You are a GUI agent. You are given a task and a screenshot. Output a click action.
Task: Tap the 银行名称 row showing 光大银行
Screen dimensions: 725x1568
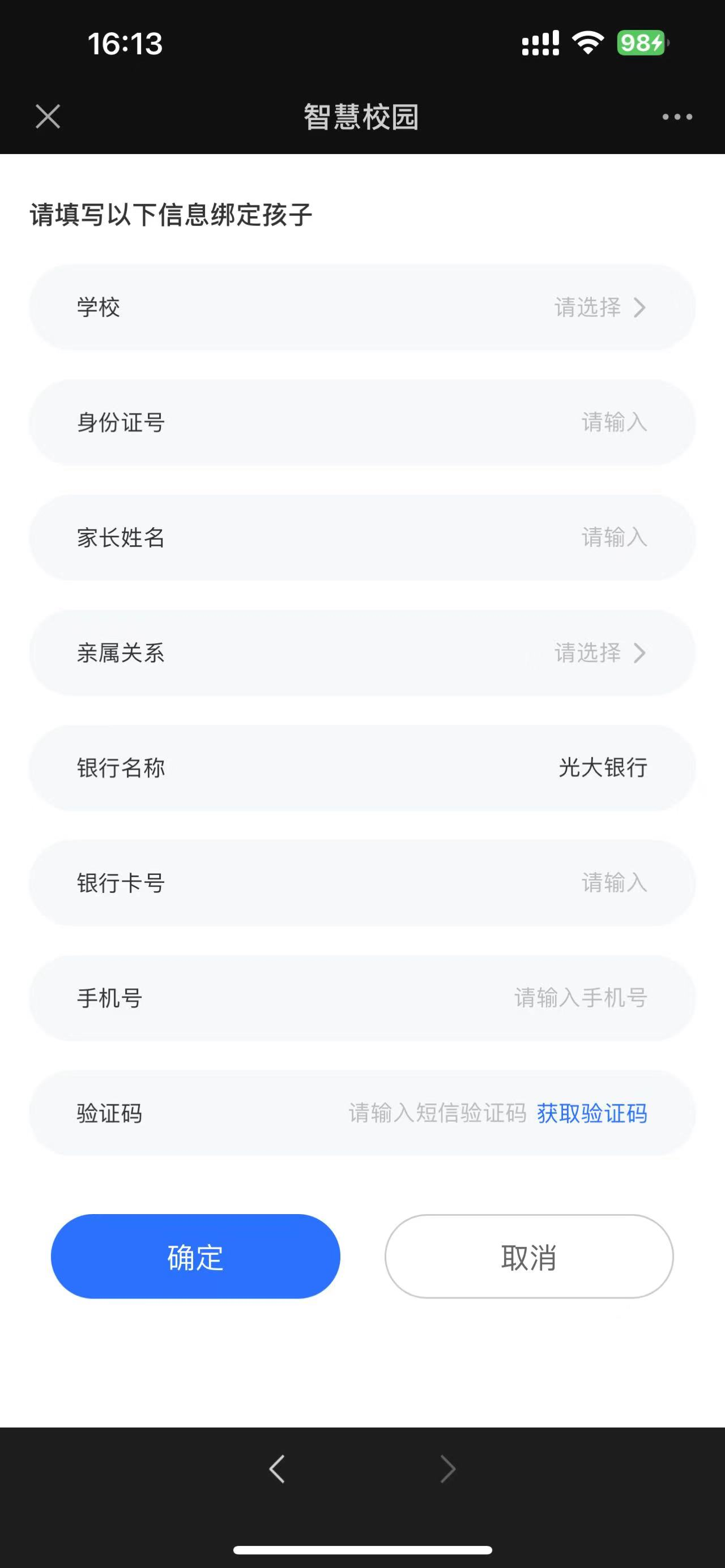[x=362, y=767]
